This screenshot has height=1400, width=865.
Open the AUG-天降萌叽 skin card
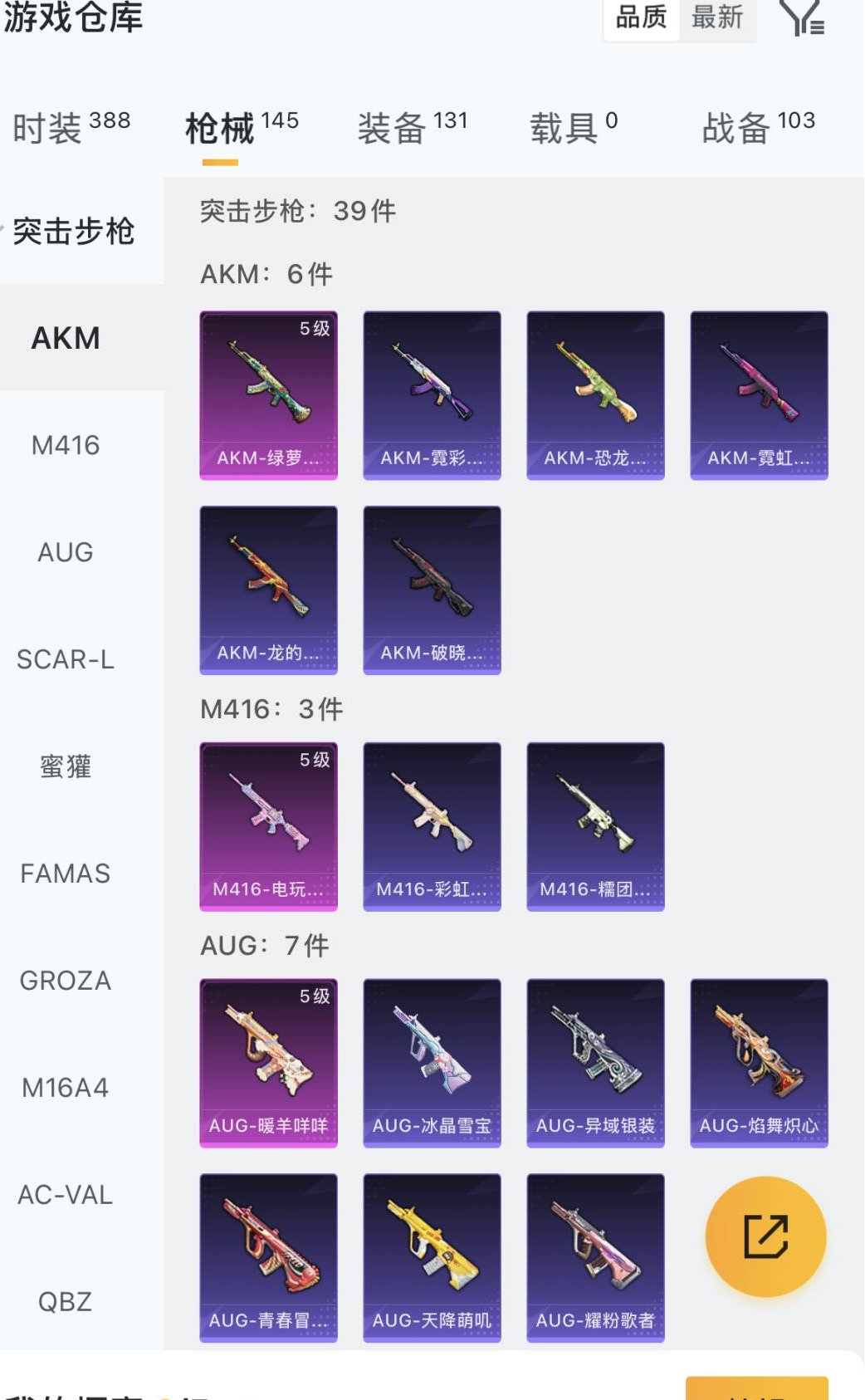click(x=432, y=1257)
